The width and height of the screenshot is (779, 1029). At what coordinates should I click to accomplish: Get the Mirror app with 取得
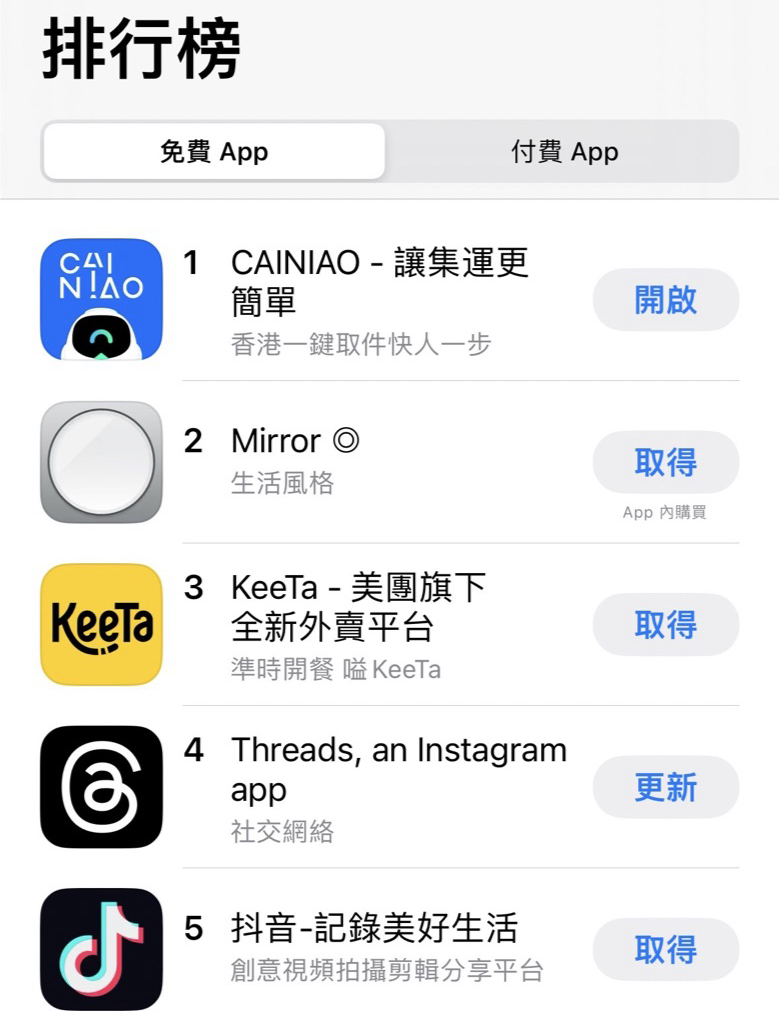(x=665, y=462)
